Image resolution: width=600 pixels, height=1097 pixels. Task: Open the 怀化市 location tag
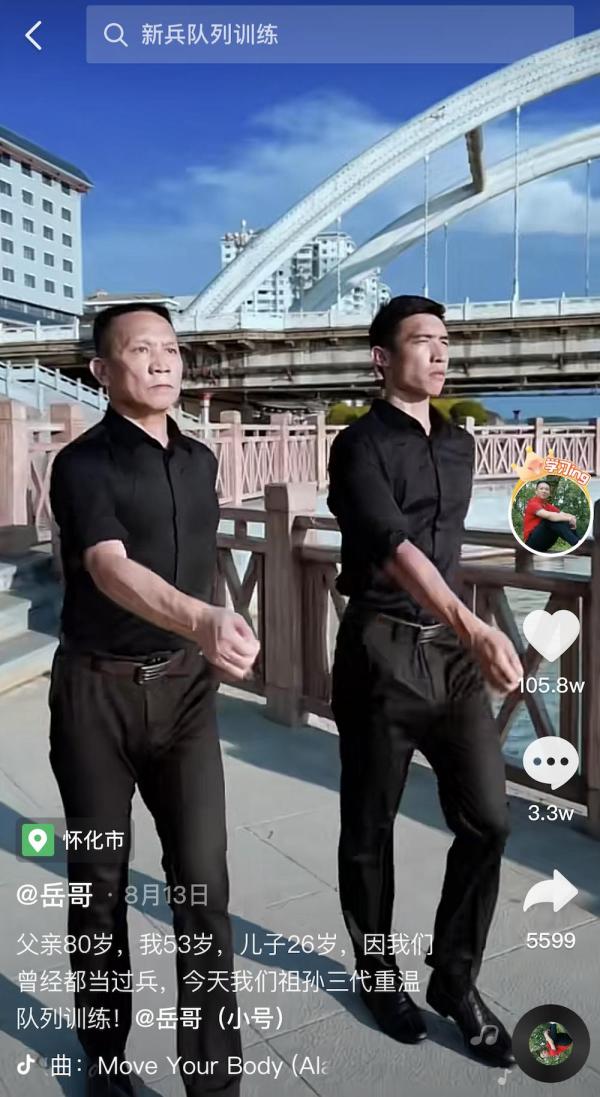pos(76,840)
